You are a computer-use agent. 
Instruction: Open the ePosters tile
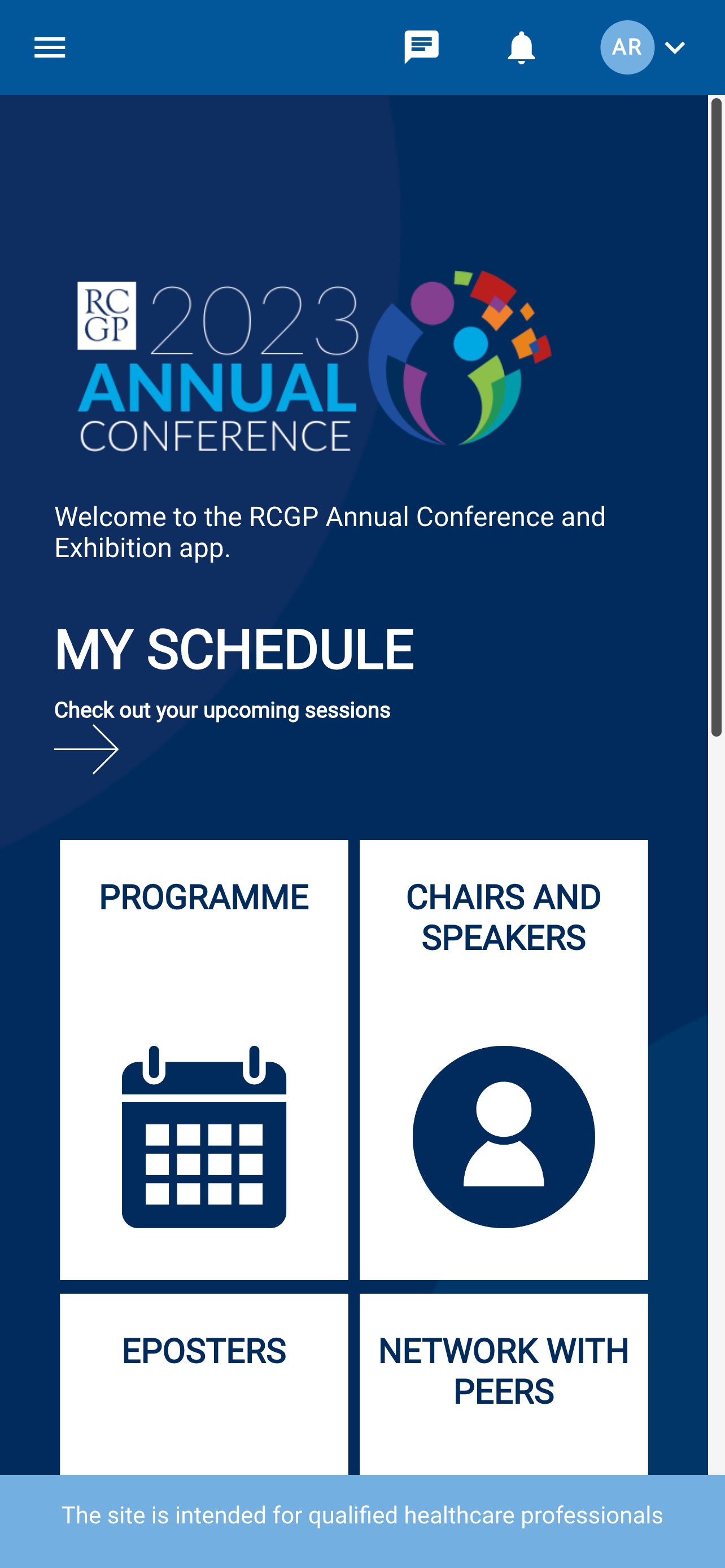(x=204, y=1382)
